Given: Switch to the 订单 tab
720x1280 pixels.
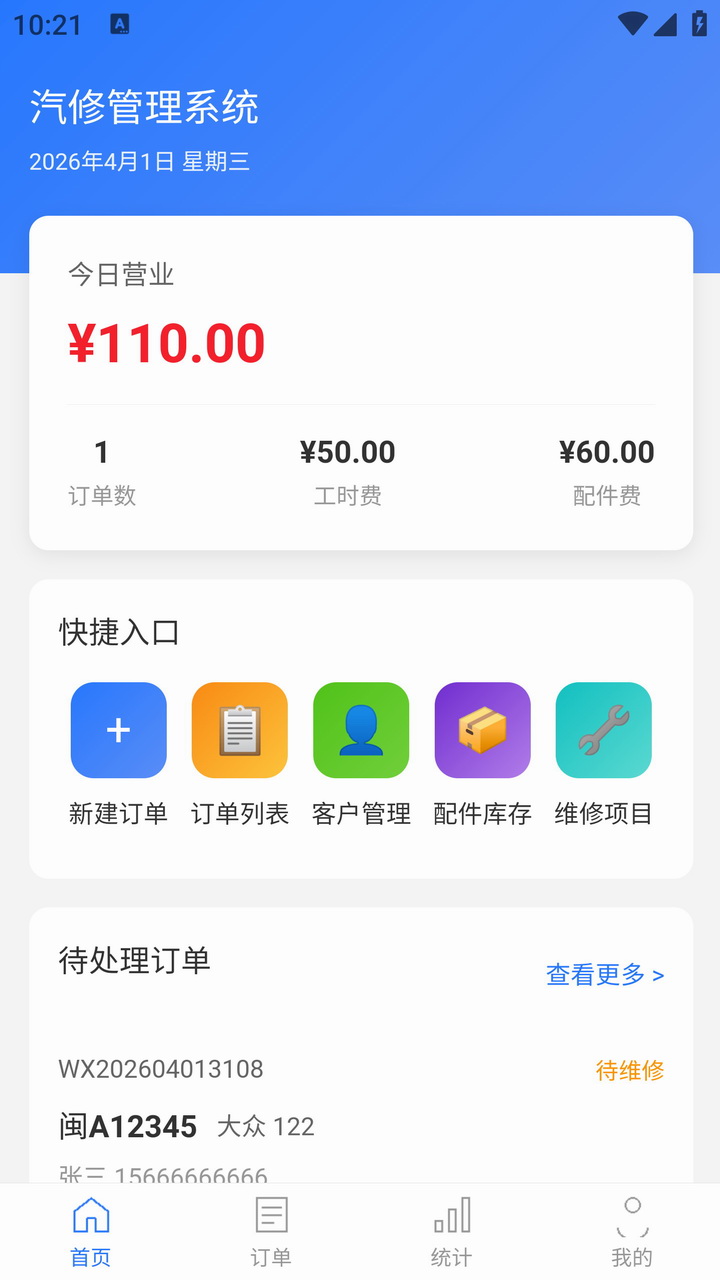Looking at the screenshot, I should pyautogui.click(x=271, y=1232).
